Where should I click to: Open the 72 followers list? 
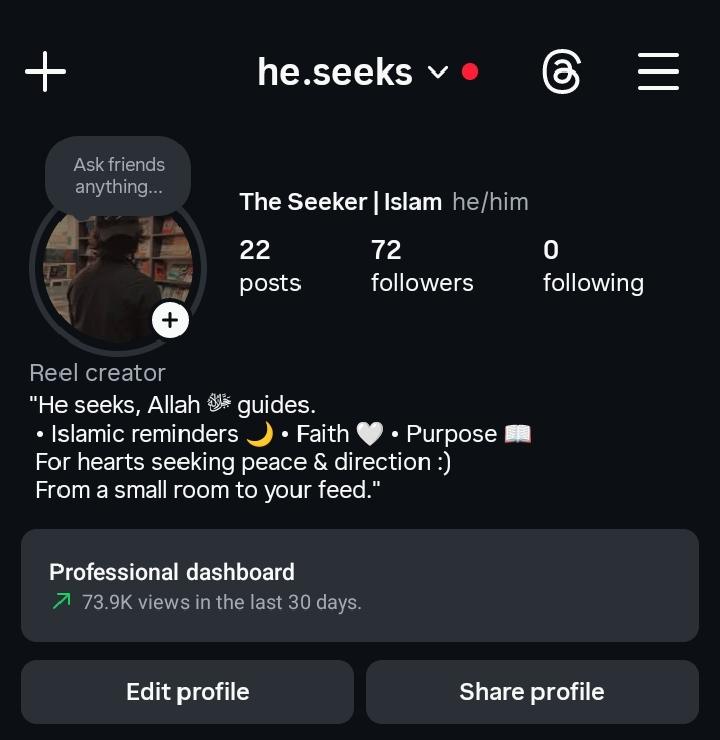[421, 266]
